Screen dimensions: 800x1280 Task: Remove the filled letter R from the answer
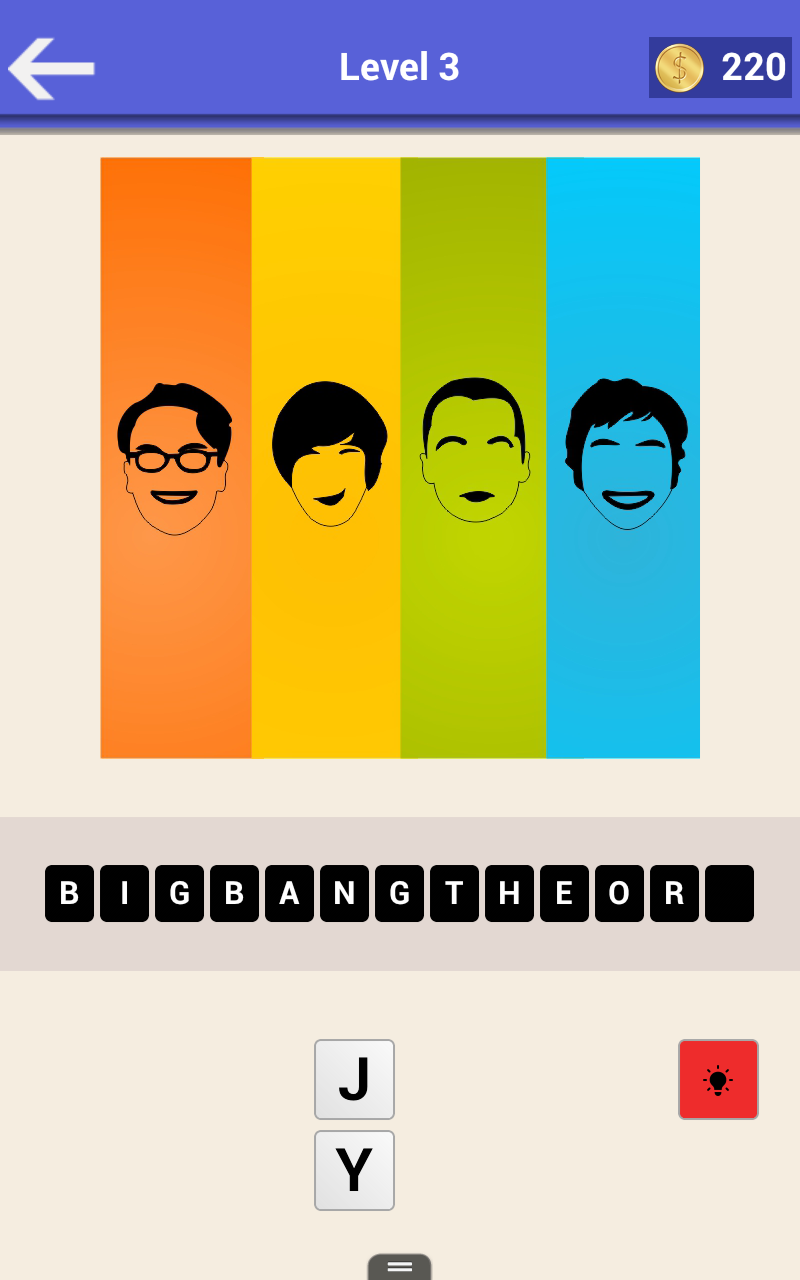pyautogui.click(x=674, y=893)
